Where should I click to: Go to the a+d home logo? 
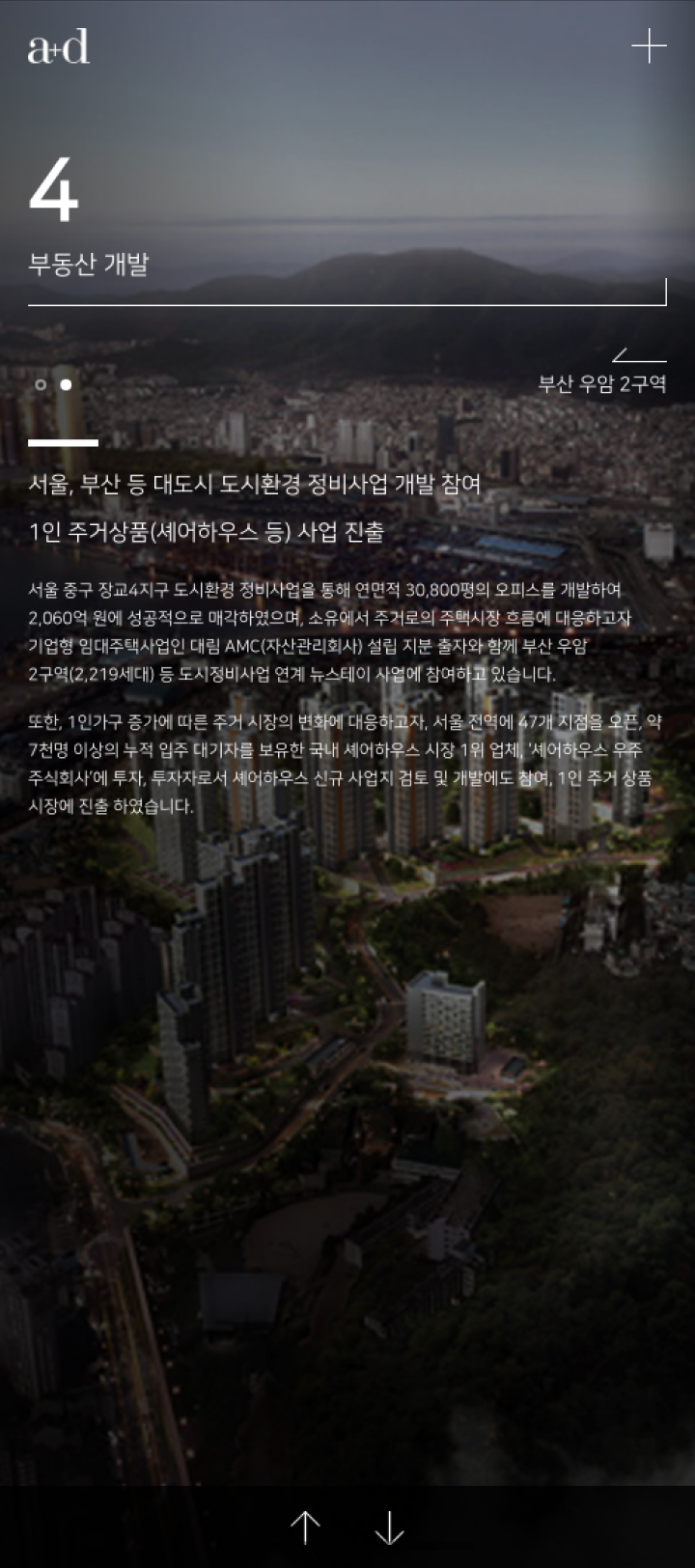pos(59,46)
